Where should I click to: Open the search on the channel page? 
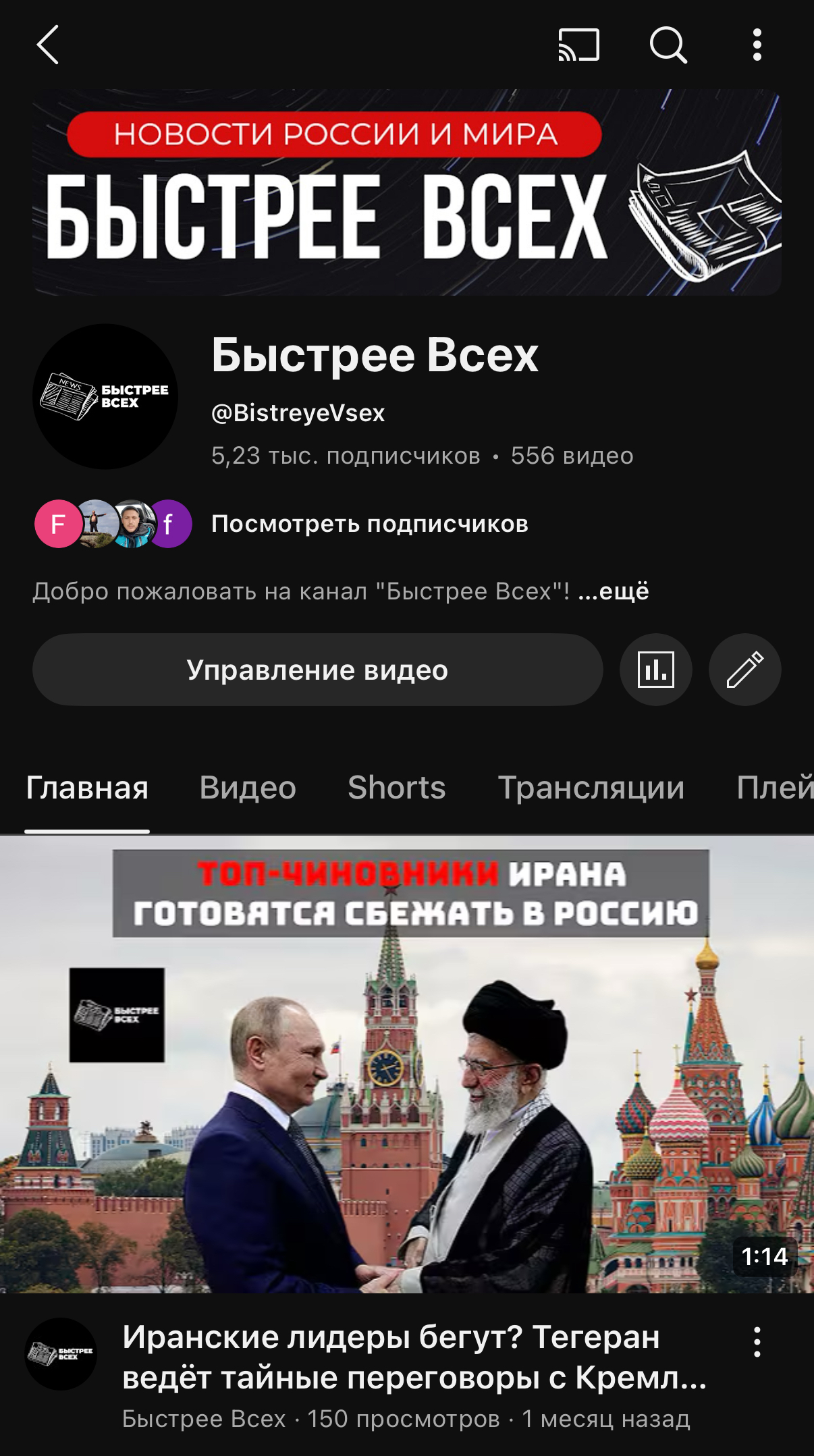coord(668,45)
